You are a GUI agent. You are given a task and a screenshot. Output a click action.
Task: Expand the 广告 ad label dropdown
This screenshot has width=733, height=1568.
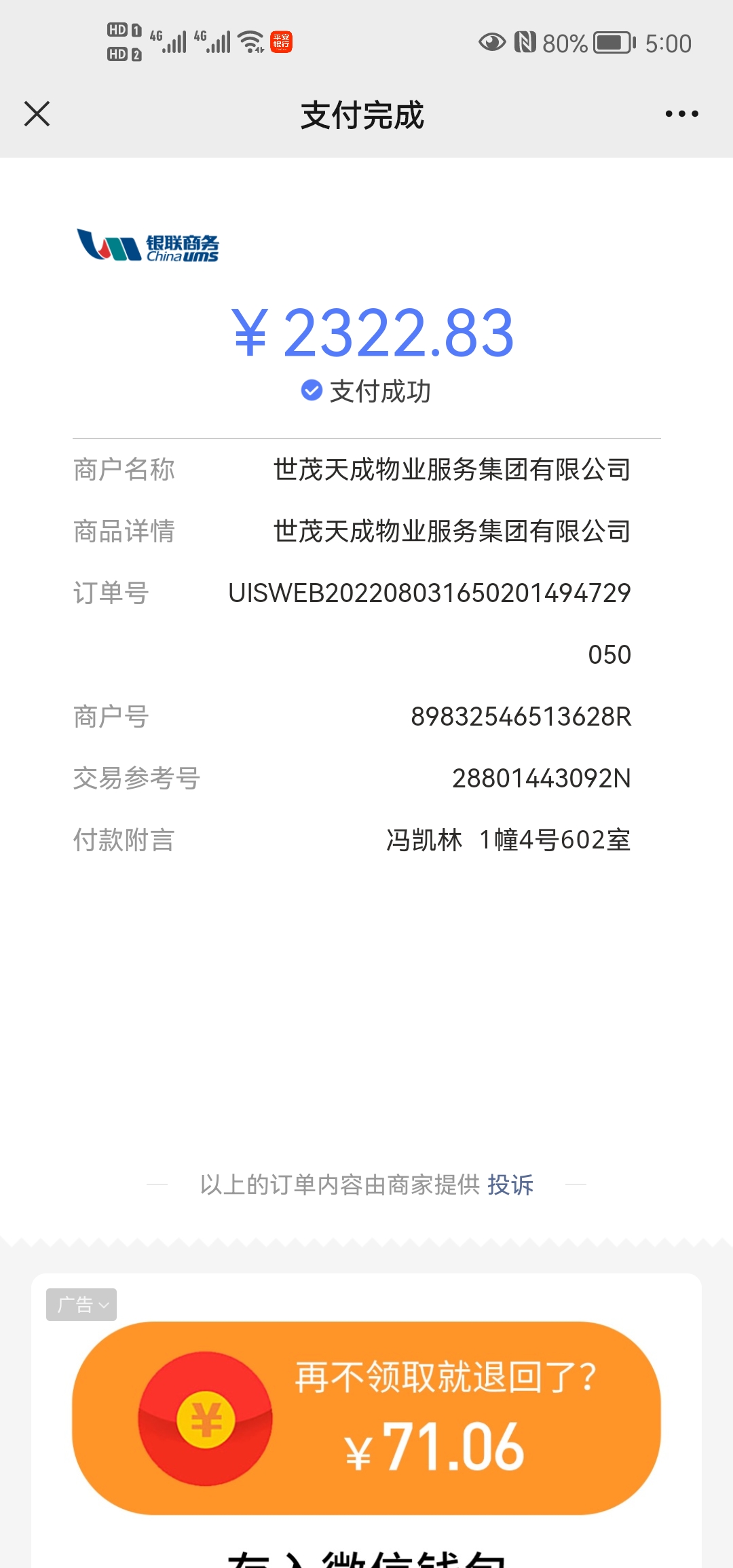pyautogui.click(x=81, y=1305)
